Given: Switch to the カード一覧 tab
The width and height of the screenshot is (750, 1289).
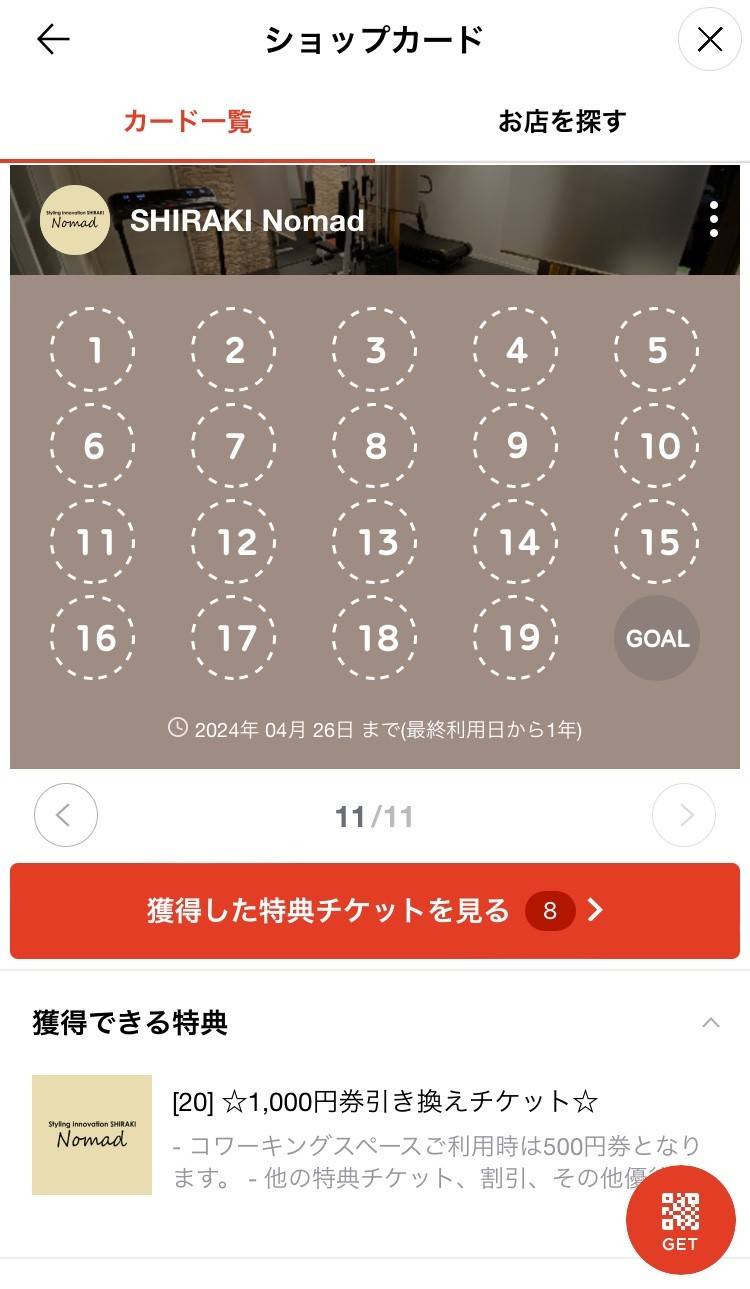Looking at the screenshot, I should (x=187, y=122).
